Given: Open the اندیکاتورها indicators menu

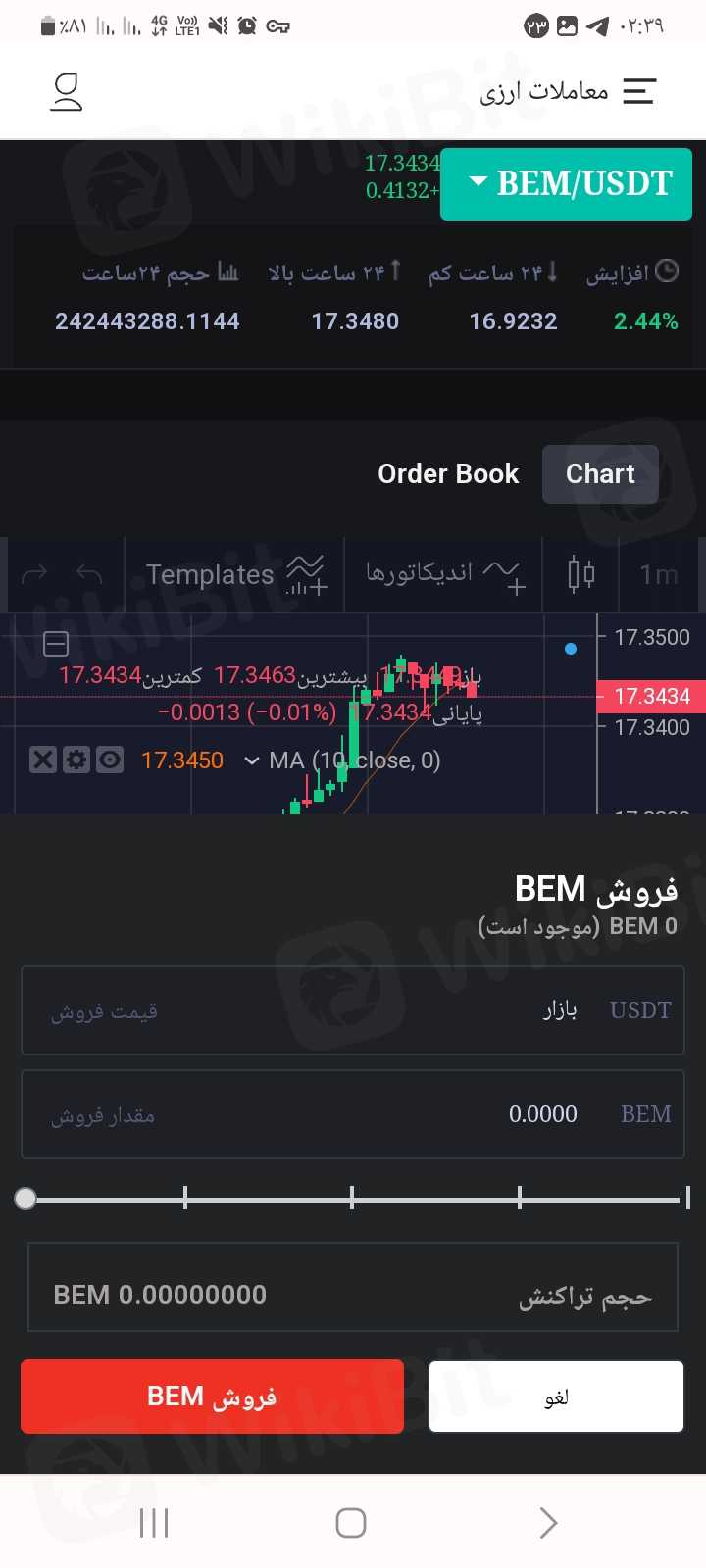Looking at the screenshot, I should [444, 575].
